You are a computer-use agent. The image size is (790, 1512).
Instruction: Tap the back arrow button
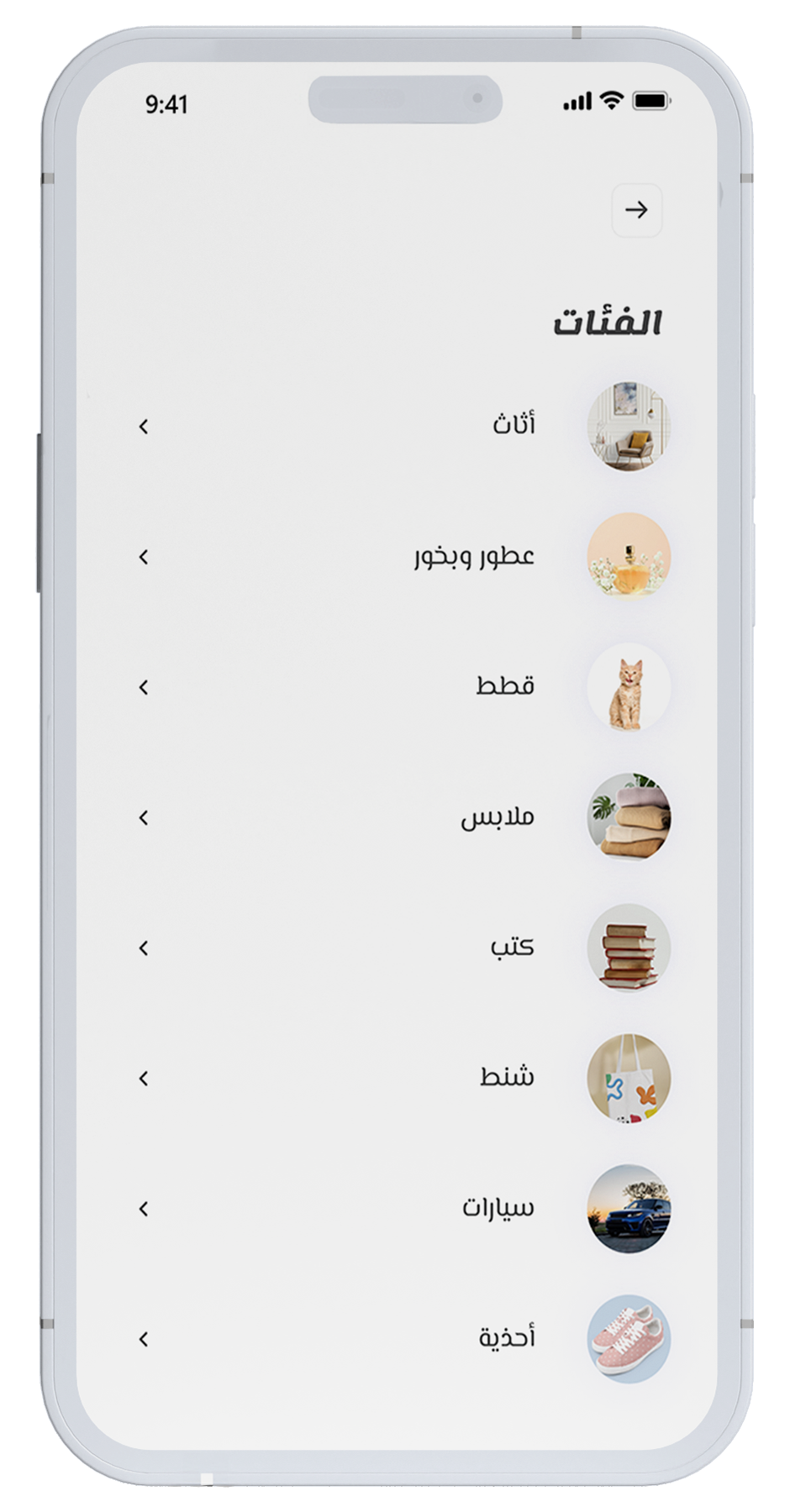tap(636, 210)
